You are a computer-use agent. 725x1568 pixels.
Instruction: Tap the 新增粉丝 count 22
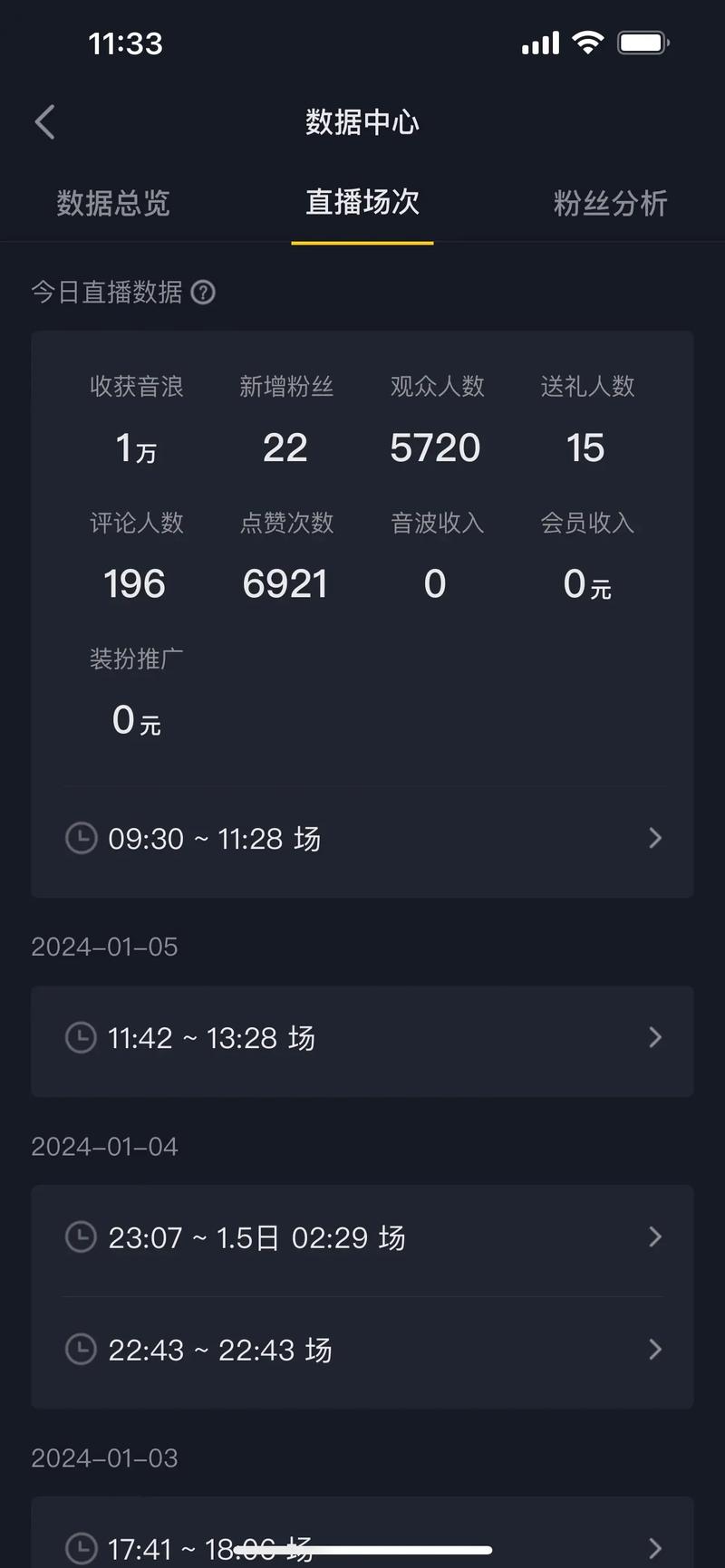285,447
